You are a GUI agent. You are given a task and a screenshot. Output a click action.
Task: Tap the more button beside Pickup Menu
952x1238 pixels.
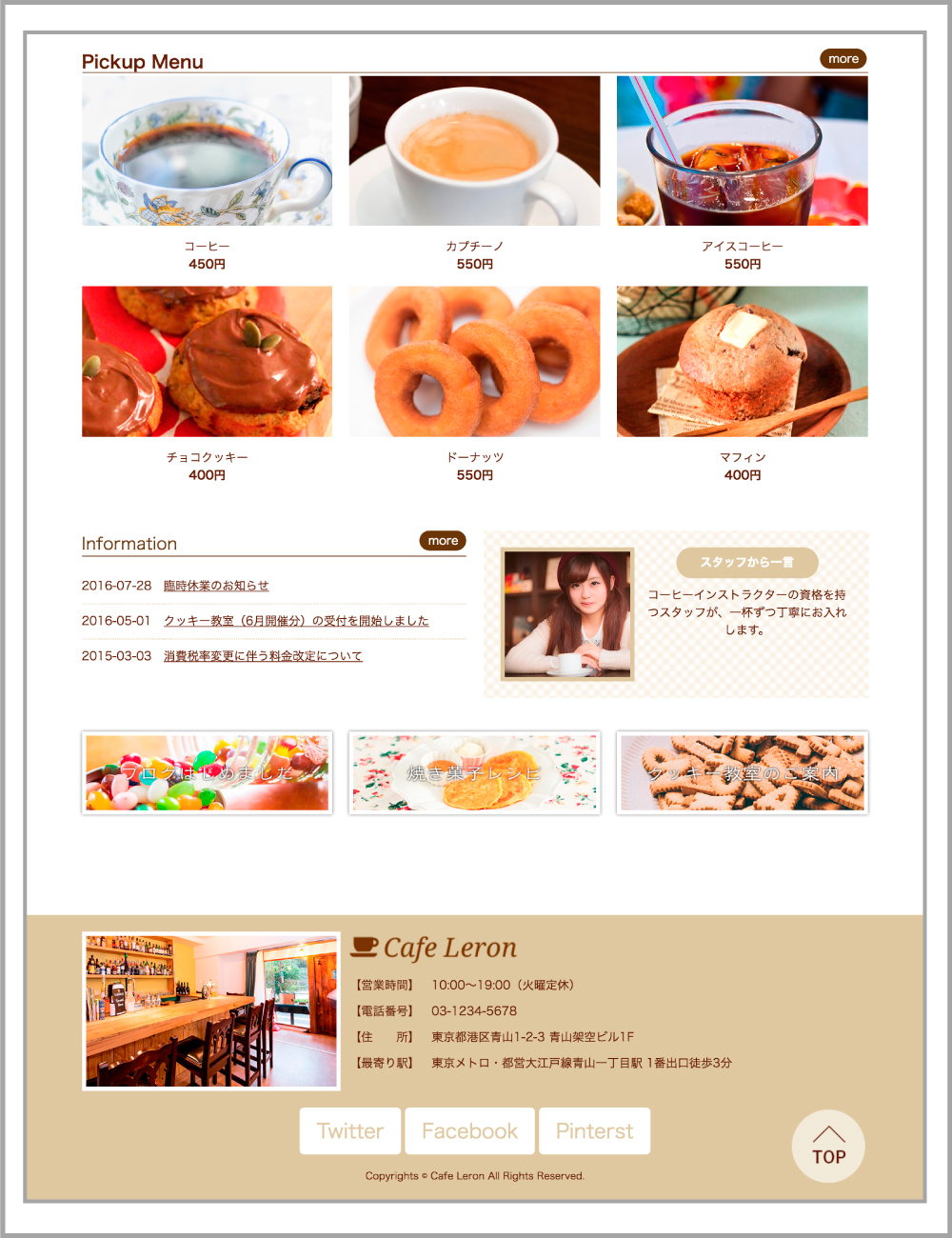click(x=843, y=59)
